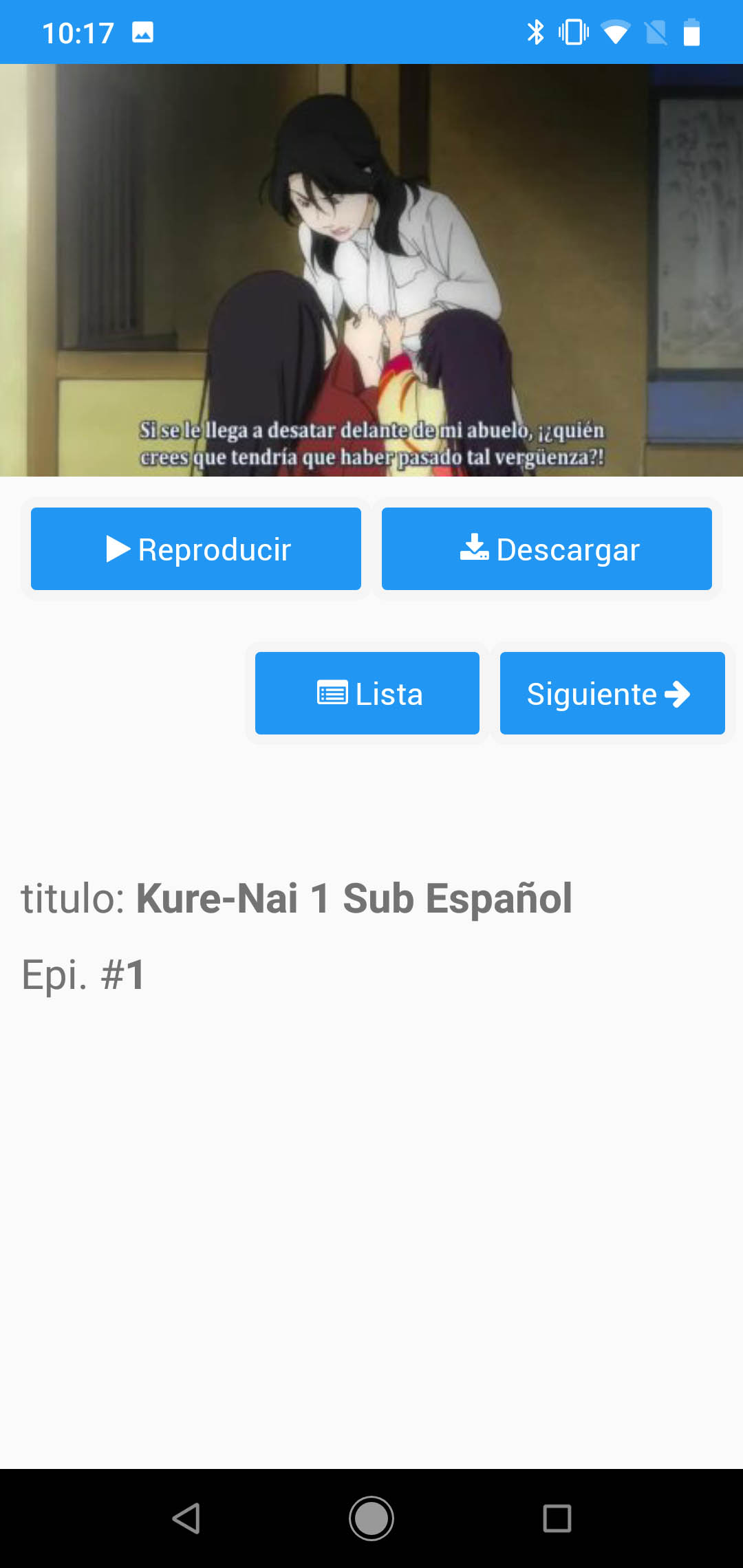This screenshot has width=743, height=1568.
Task: Go back with the system back button
Action: [x=186, y=1518]
